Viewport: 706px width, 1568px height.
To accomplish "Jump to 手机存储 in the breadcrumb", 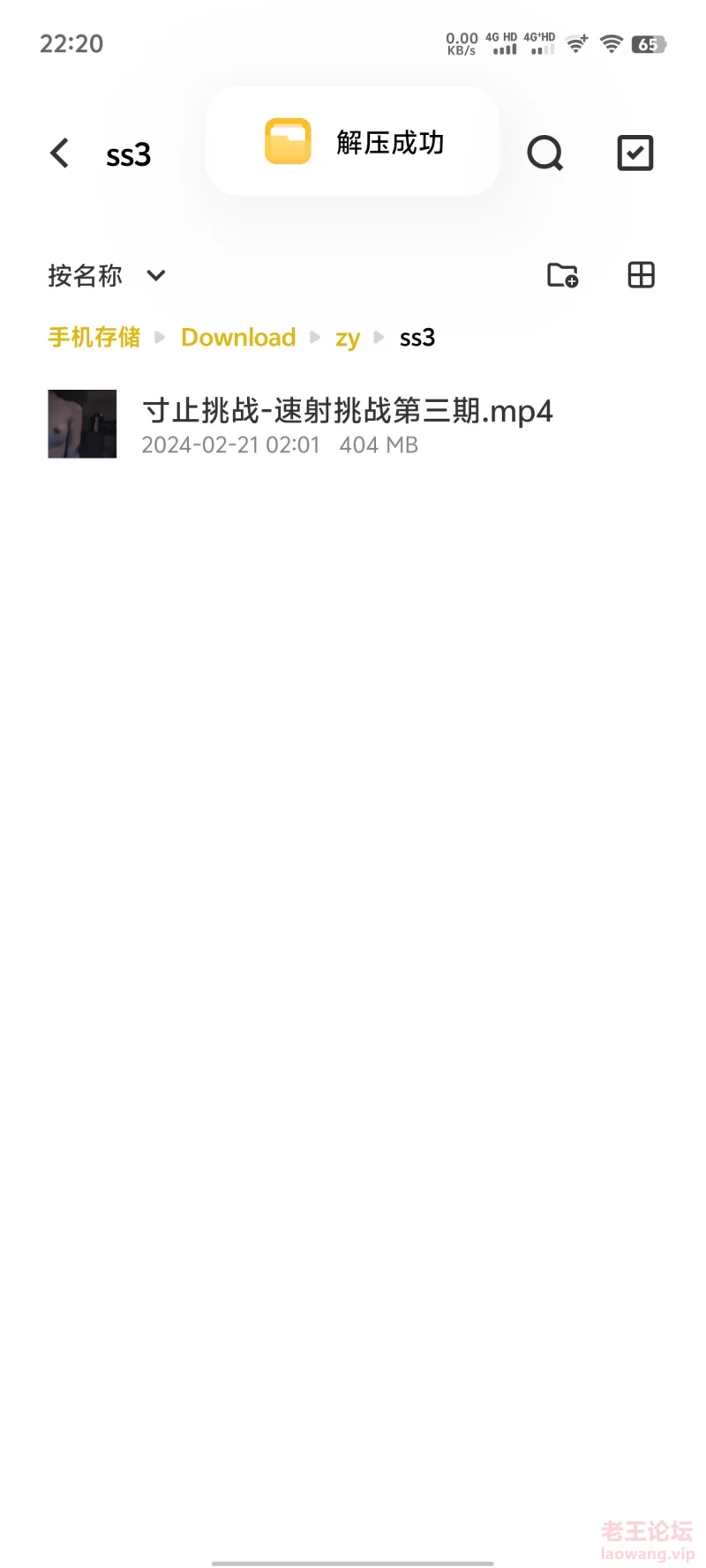I will (94, 337).
